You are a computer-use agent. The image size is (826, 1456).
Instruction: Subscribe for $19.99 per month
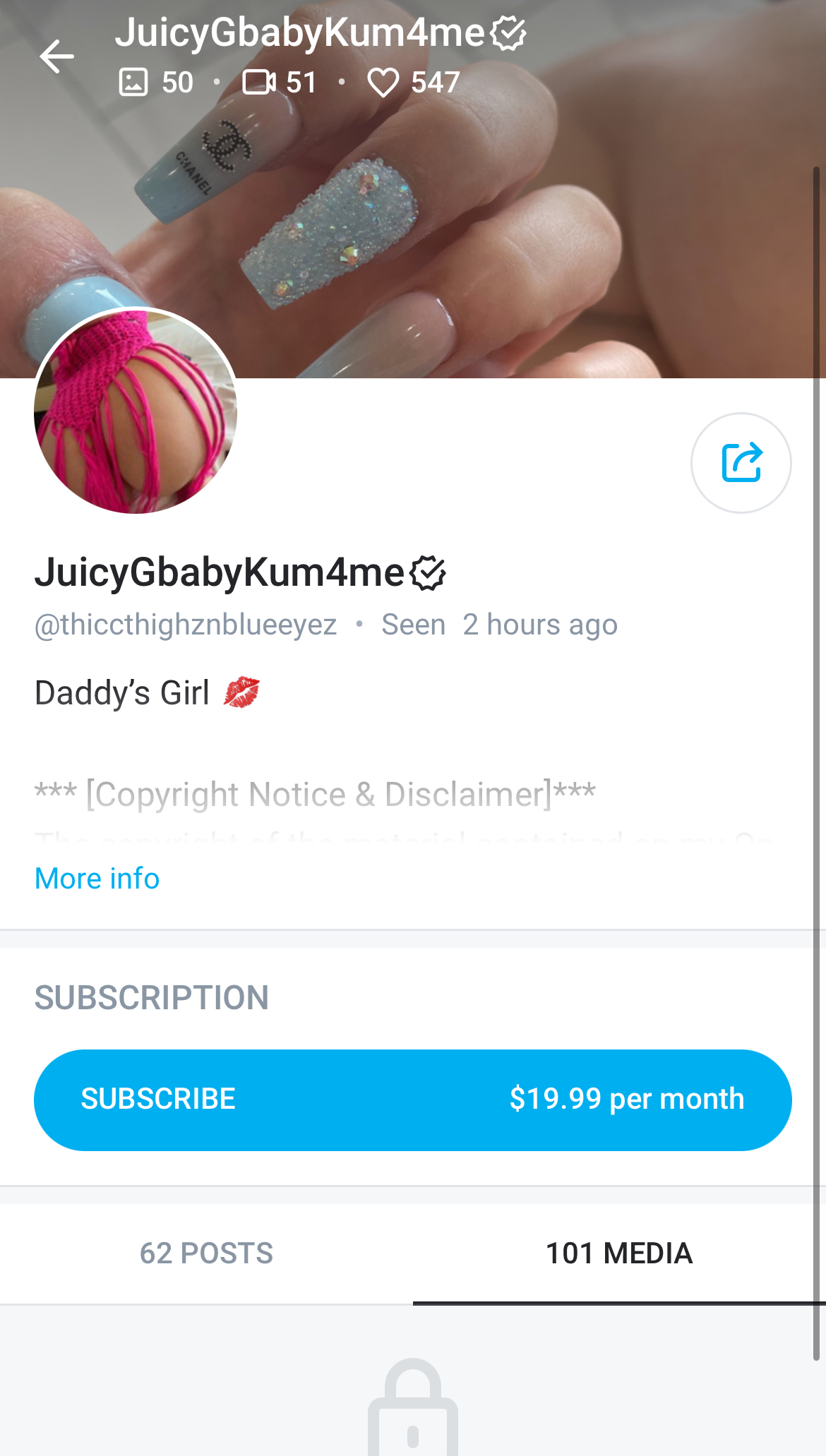413,1100
